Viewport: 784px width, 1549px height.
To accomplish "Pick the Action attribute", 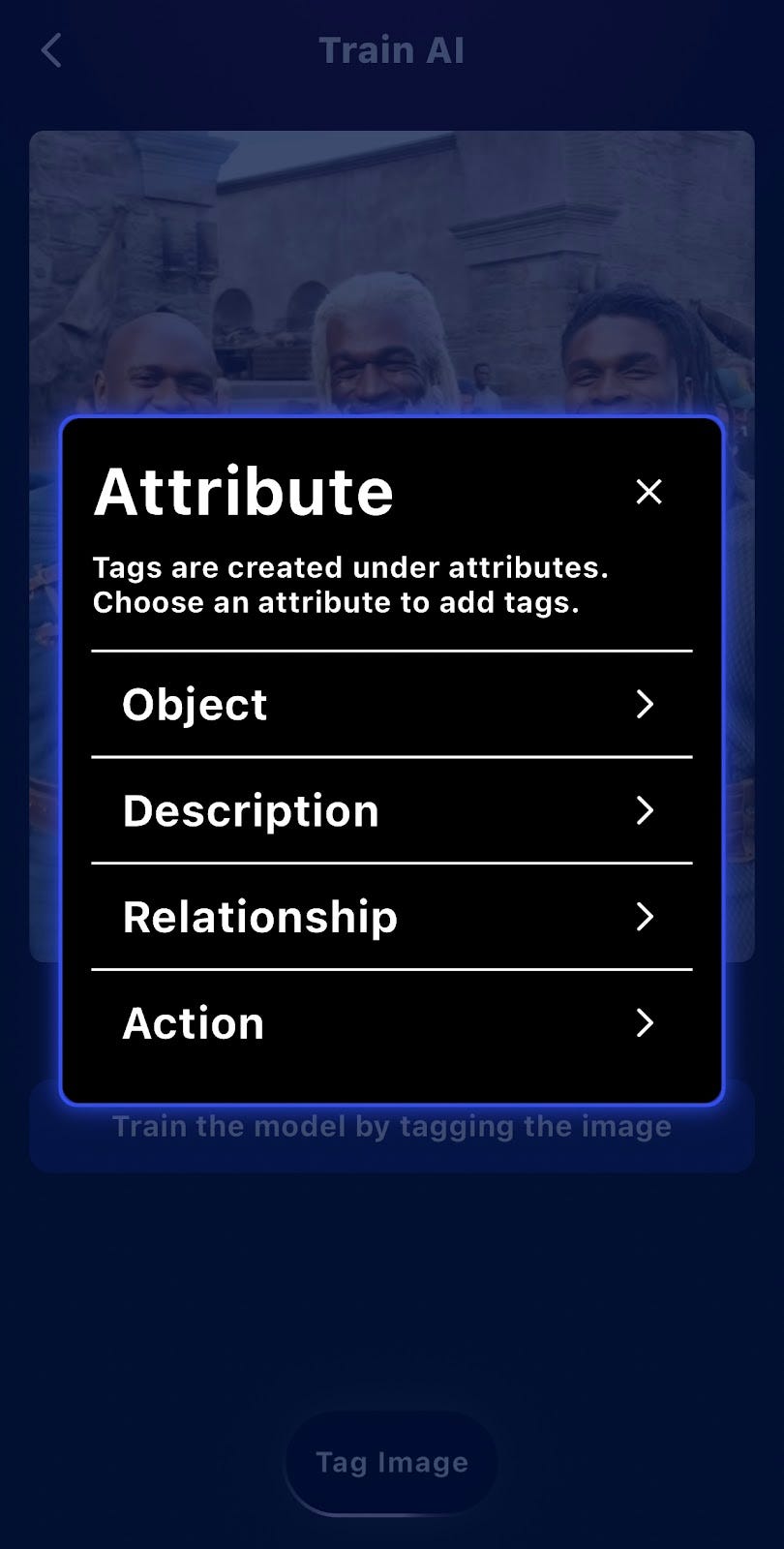I will [x=391, y=1023].
